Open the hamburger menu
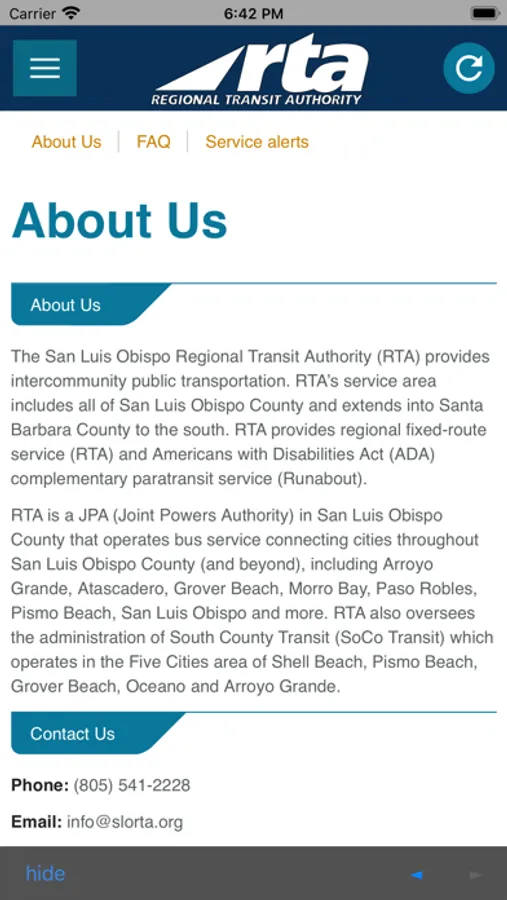This screenshot has height=900, width=507. [45, 68]
